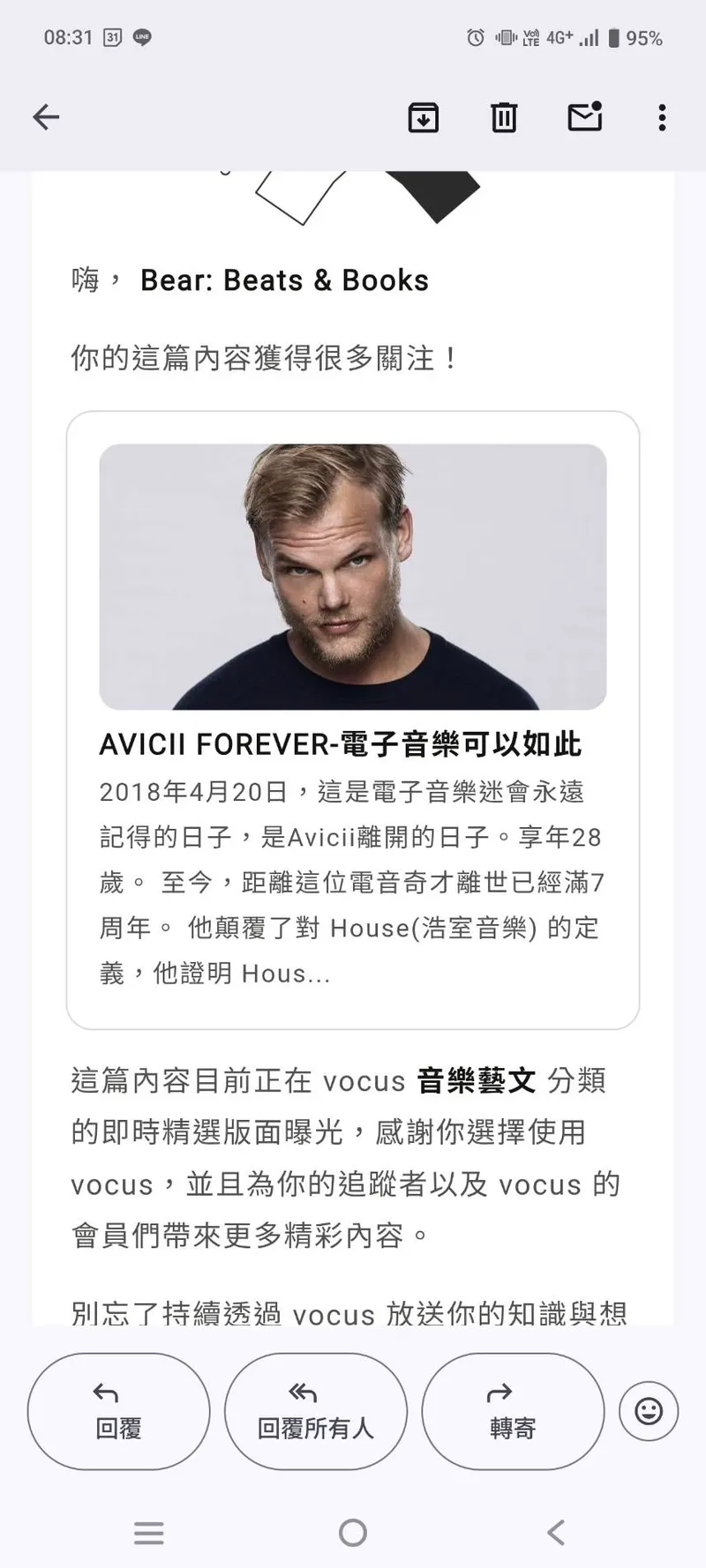This screenshot has width=706, height=1568.
Task: Reply with the 回覆 button
Action: [118, 1411]
